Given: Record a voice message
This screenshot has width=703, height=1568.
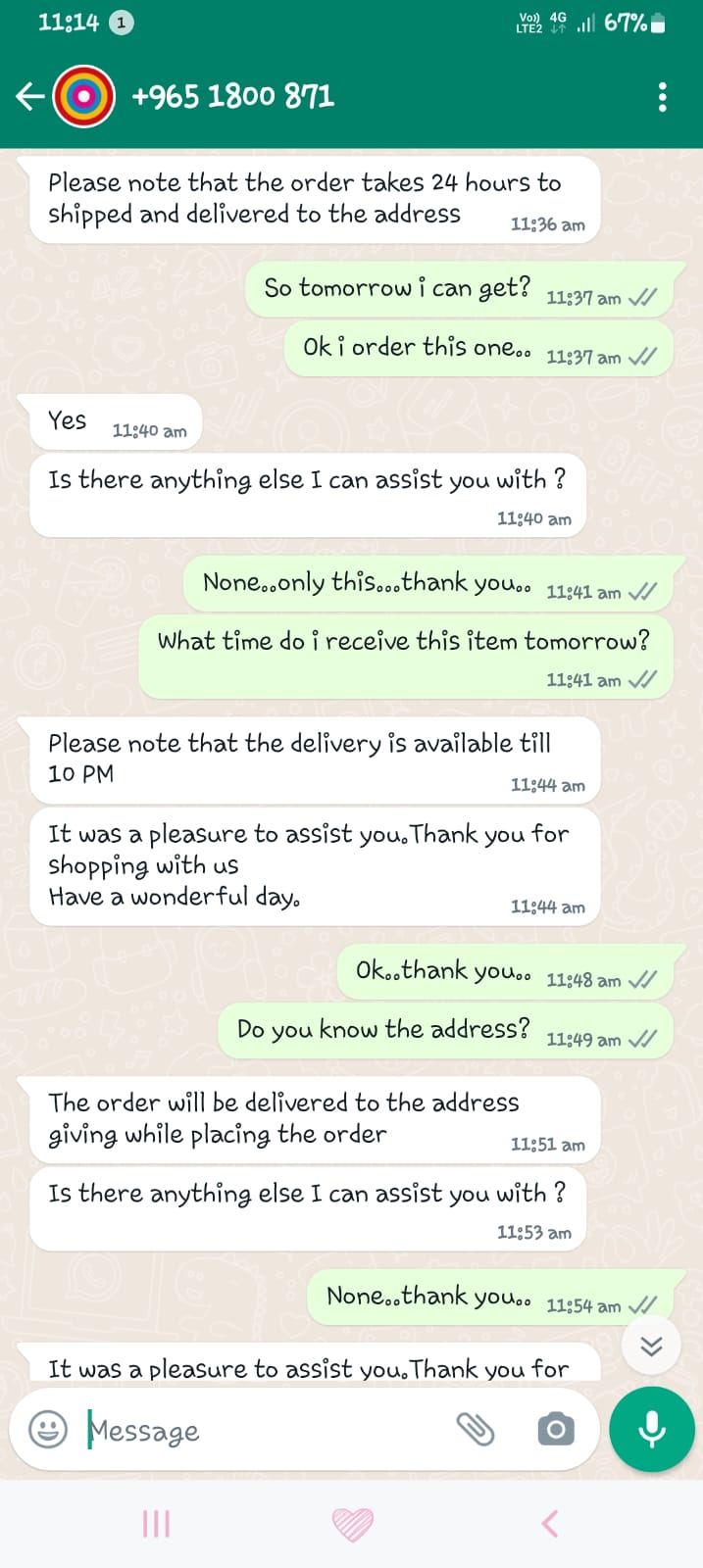Looking at the screenshot, I should point(652,1430).
